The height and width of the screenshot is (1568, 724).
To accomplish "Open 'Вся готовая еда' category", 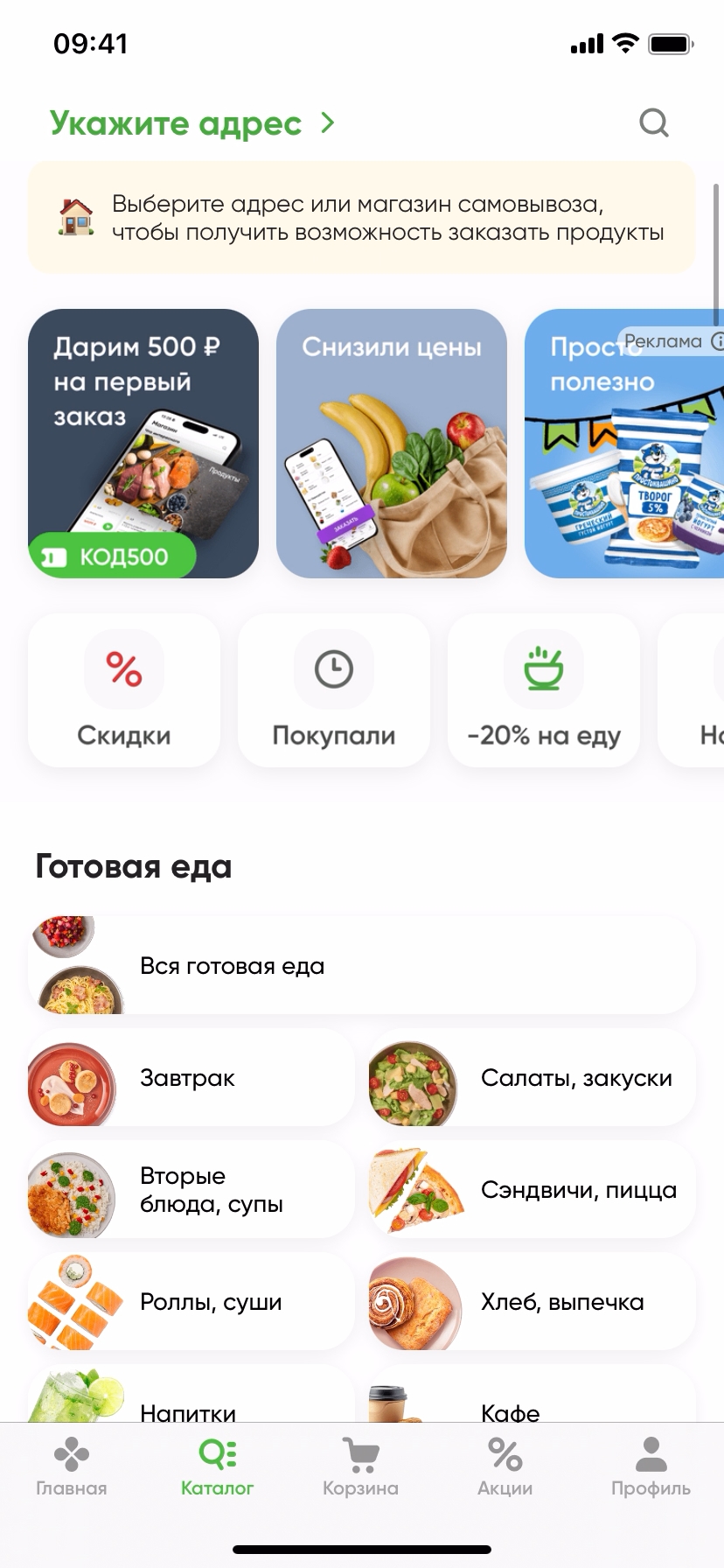I will click(362, 966).
